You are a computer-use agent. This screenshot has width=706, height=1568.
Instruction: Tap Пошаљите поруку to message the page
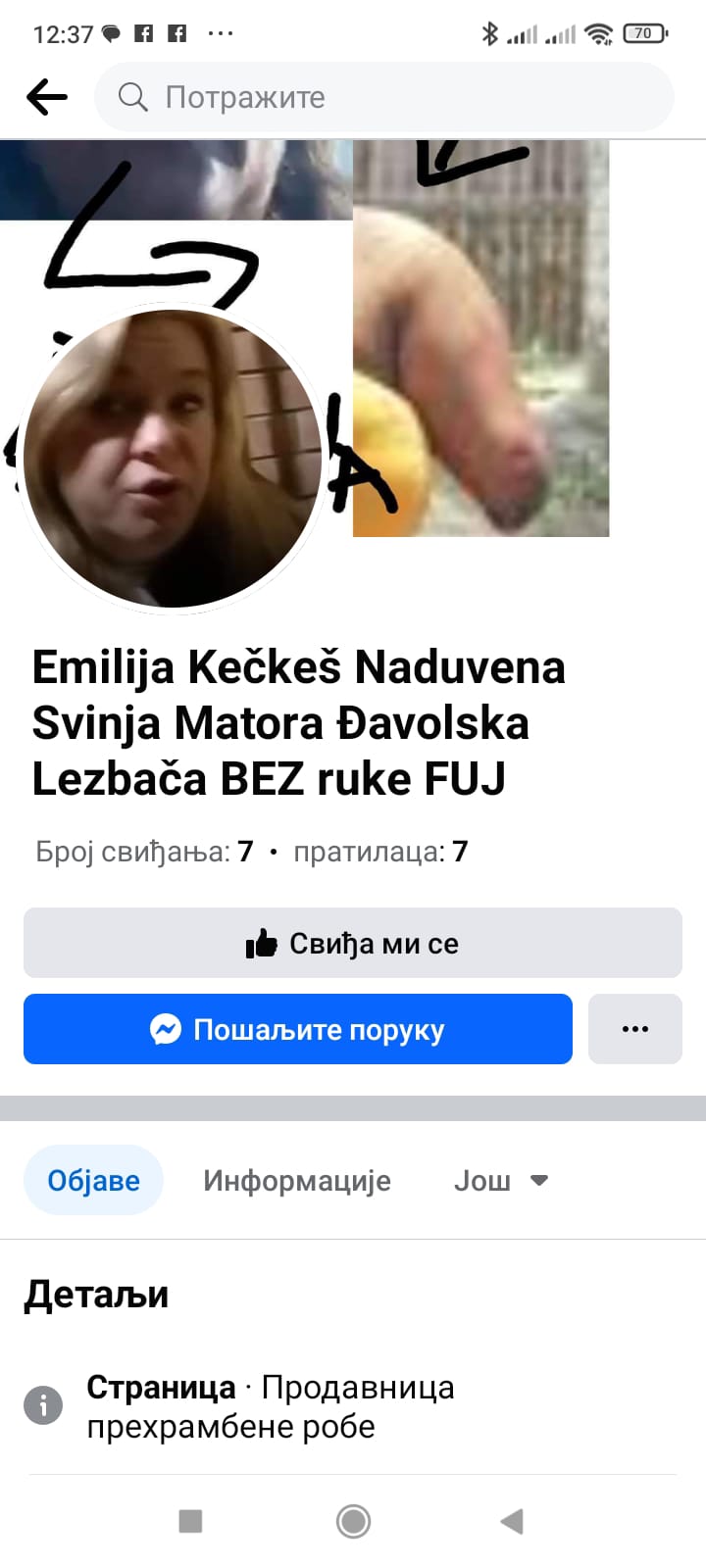[x=297, y=1029]
